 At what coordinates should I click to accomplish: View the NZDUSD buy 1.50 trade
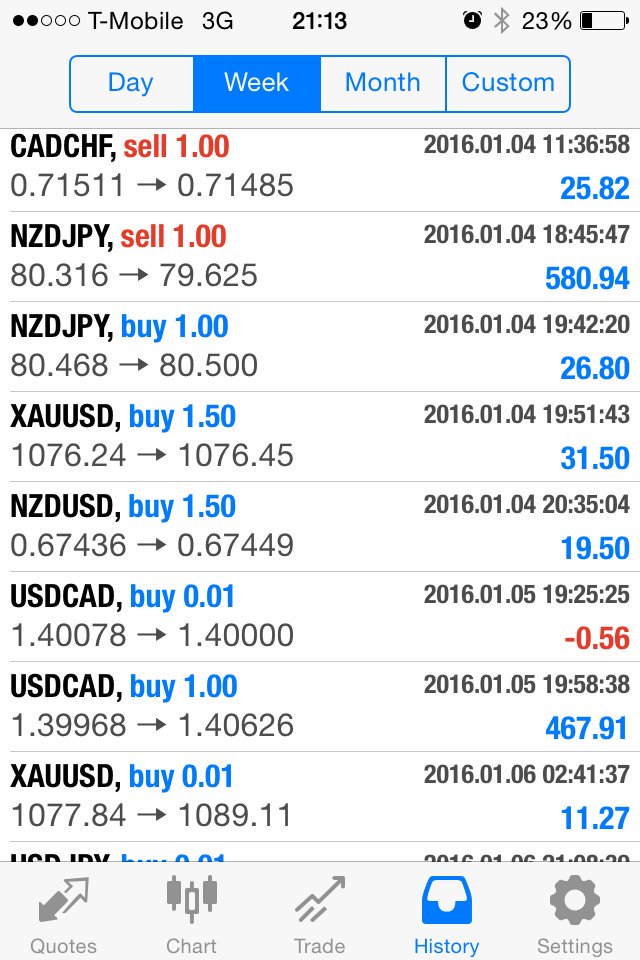point(320,527)
